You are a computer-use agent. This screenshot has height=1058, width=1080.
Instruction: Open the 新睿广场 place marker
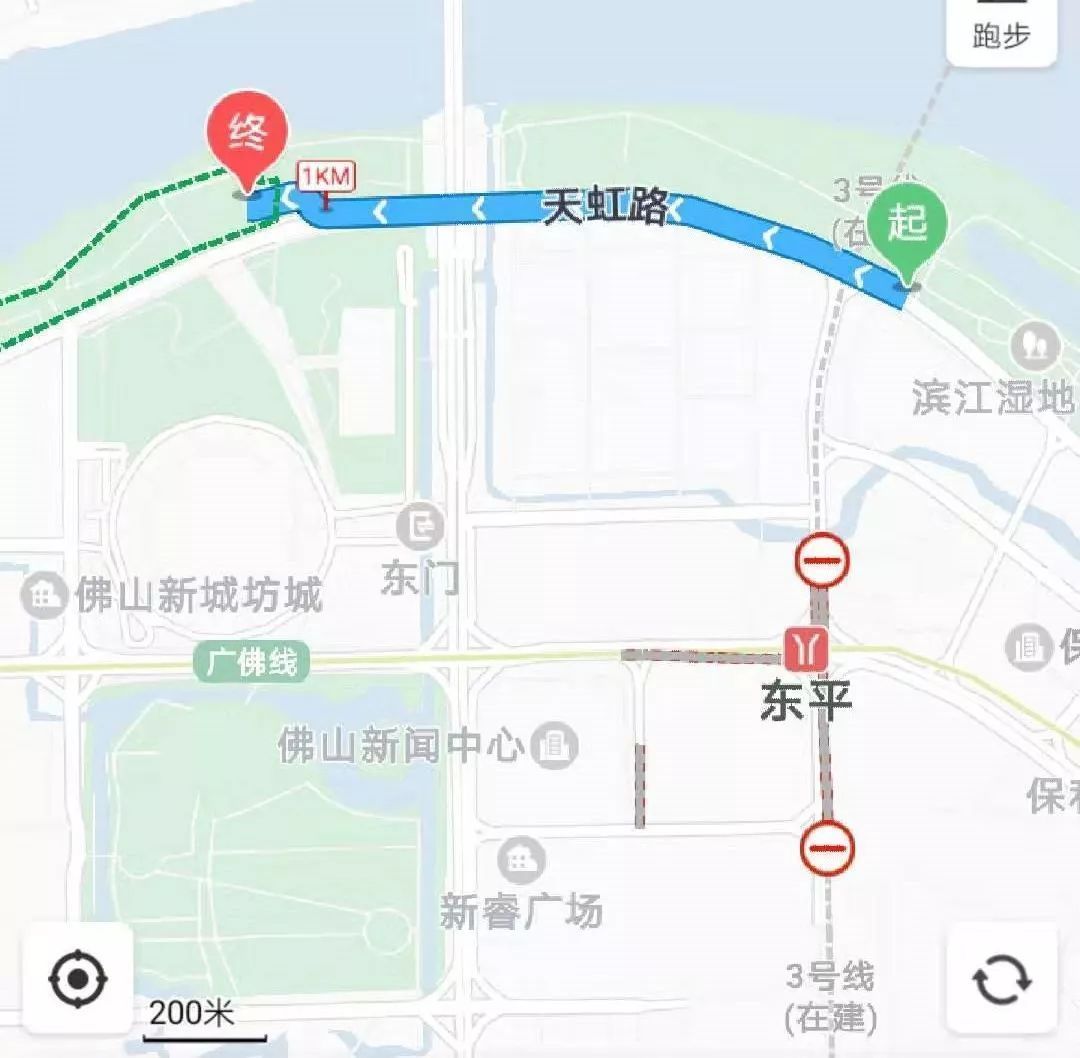(x=521, y=861)
